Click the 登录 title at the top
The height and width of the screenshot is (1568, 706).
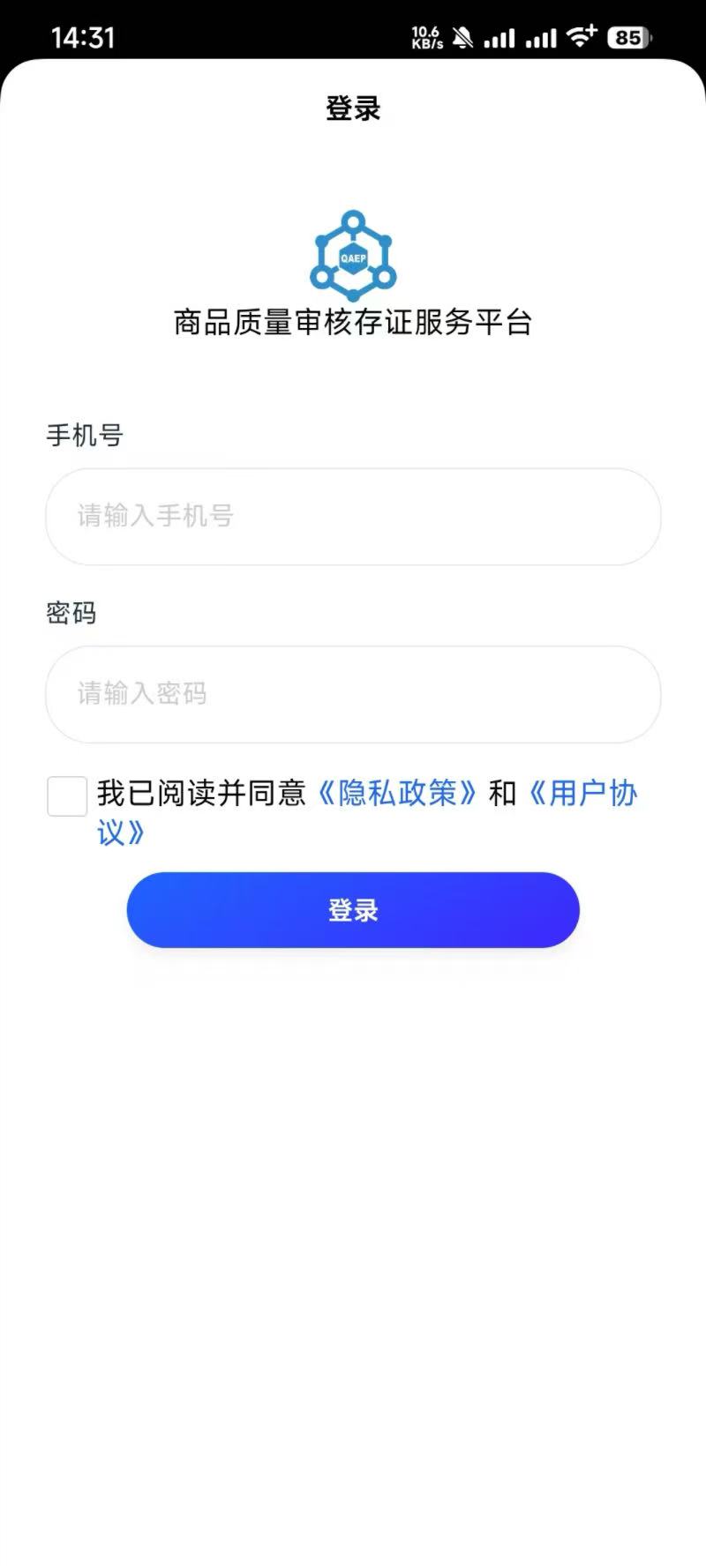pos(352,108)
